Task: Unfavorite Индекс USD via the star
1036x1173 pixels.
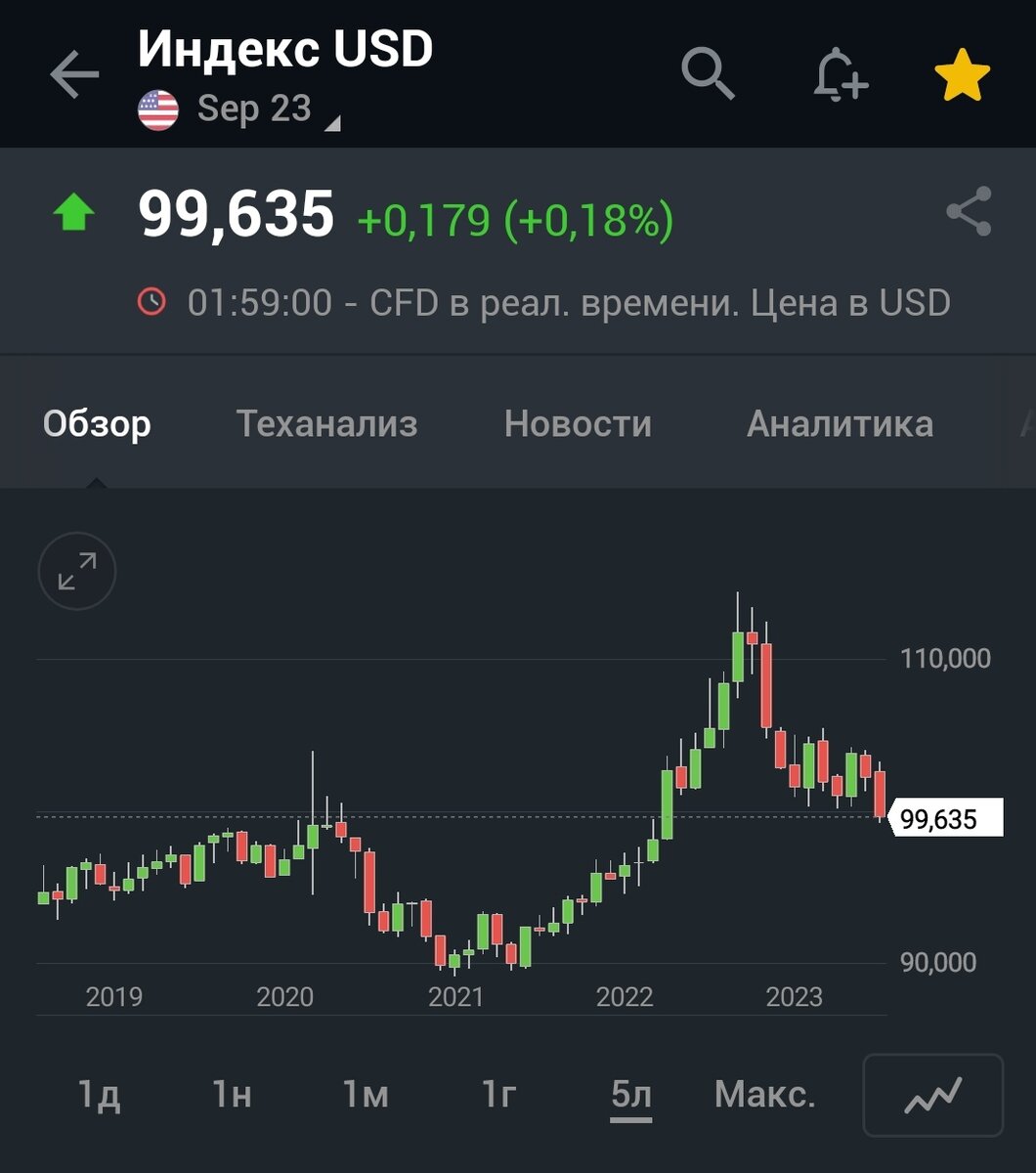Action: point(961,72)
